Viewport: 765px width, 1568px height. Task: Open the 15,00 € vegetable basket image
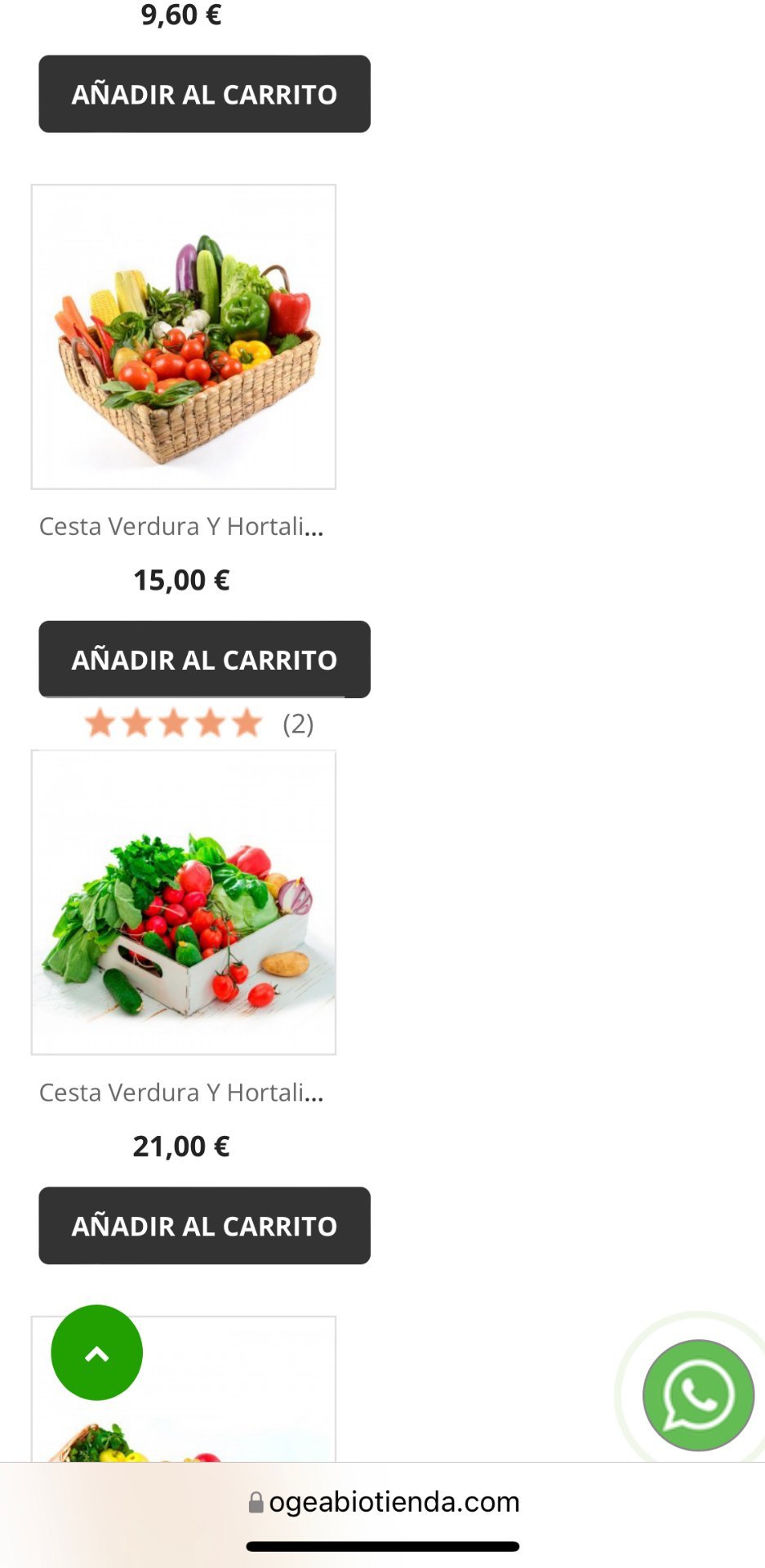point(184,336)
